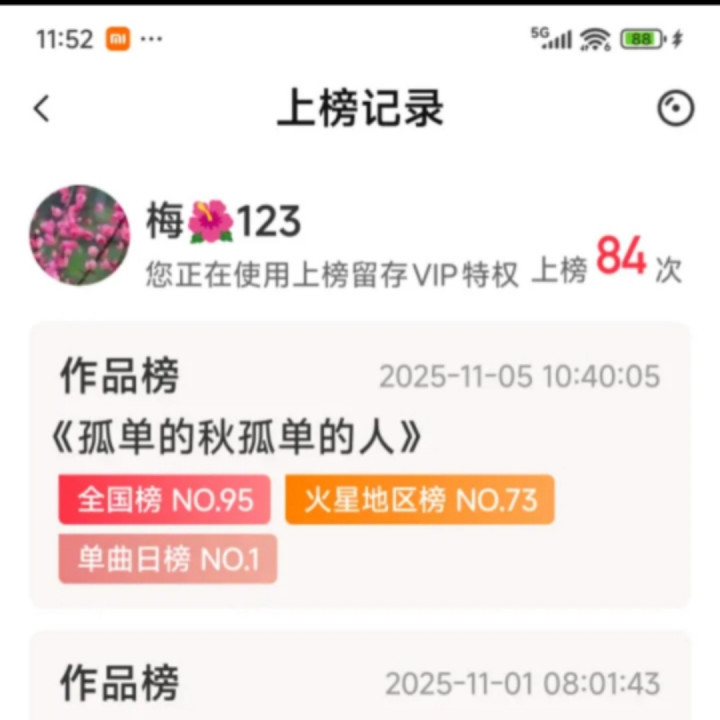This screenshot has width=720, height=720.
Task: Go back from 上榜记录 page
Action: [42, 109]
